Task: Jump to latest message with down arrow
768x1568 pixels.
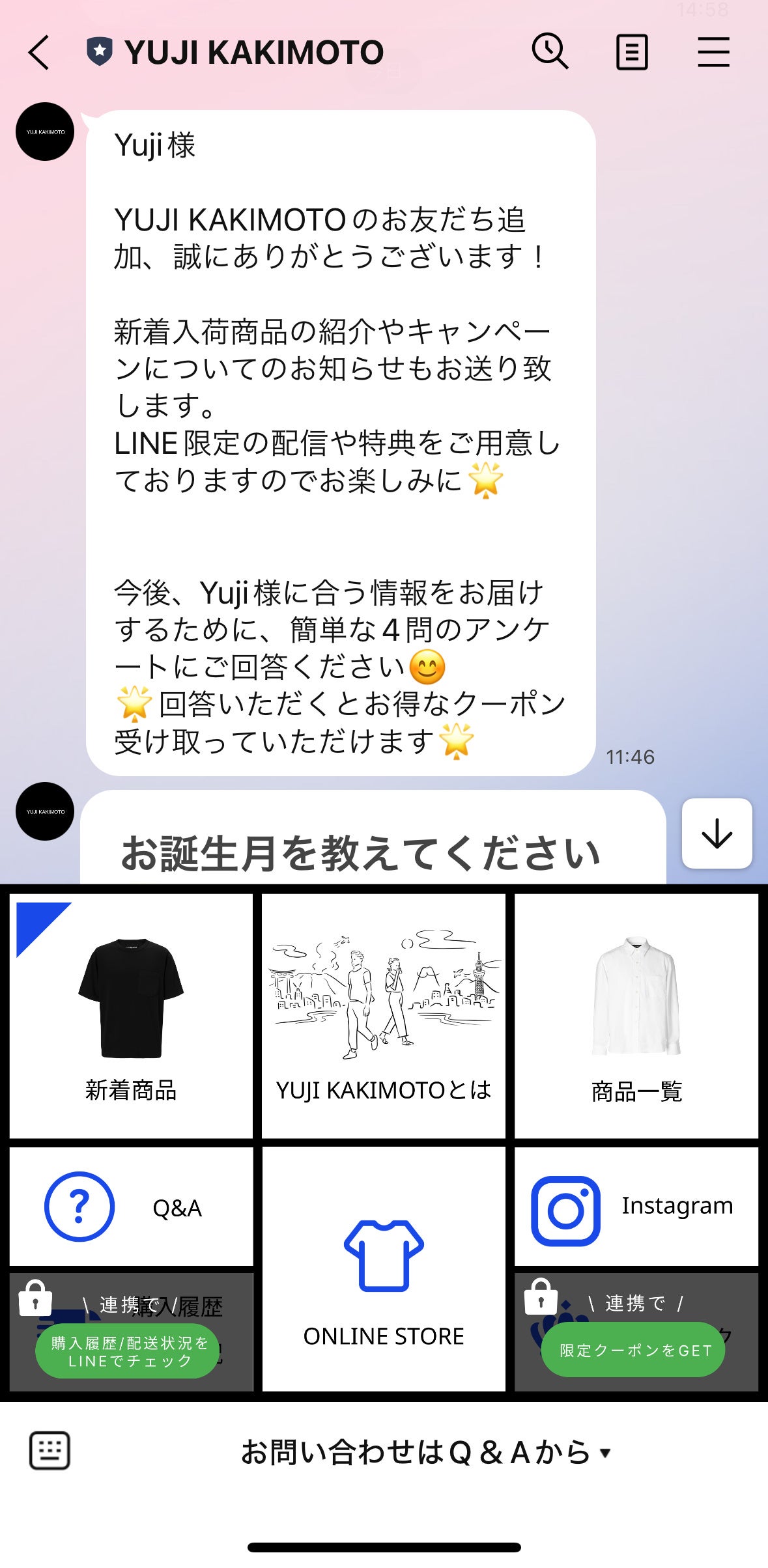Action: coord(717,833)
